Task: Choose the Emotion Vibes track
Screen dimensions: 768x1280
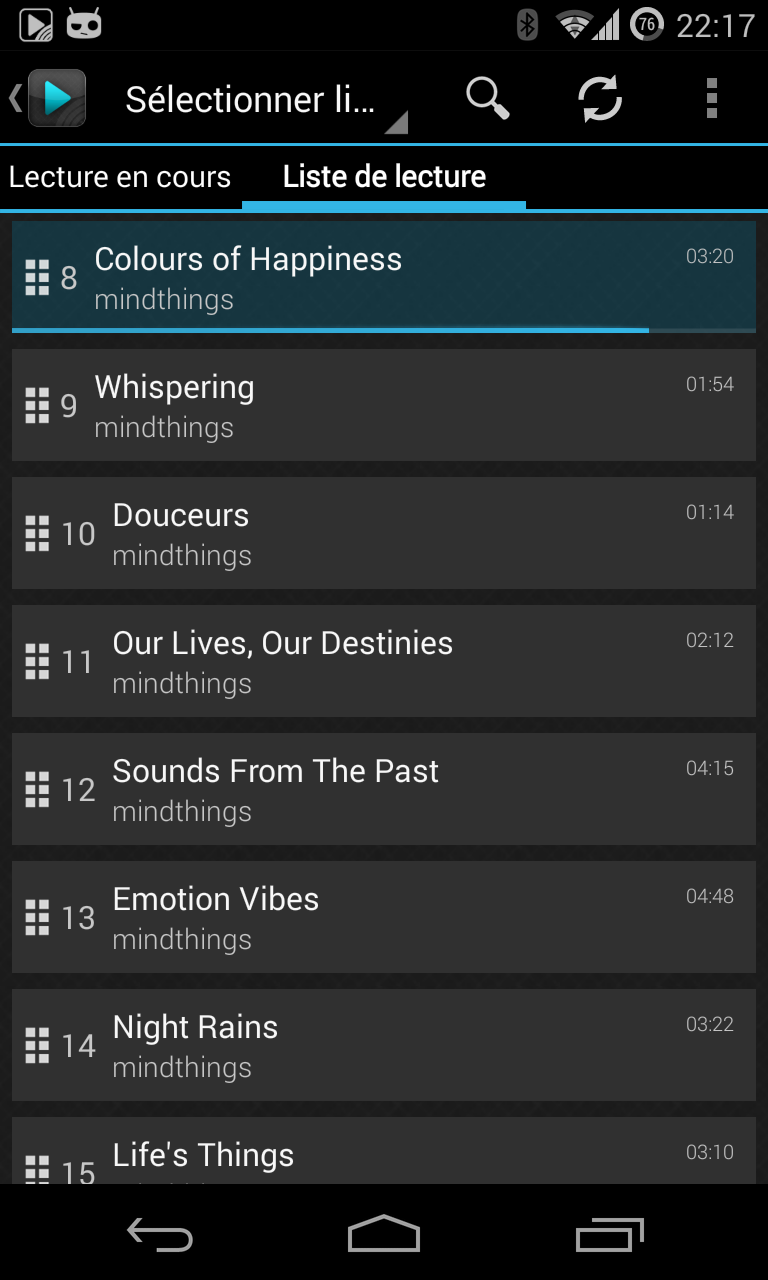Action: 384,917
